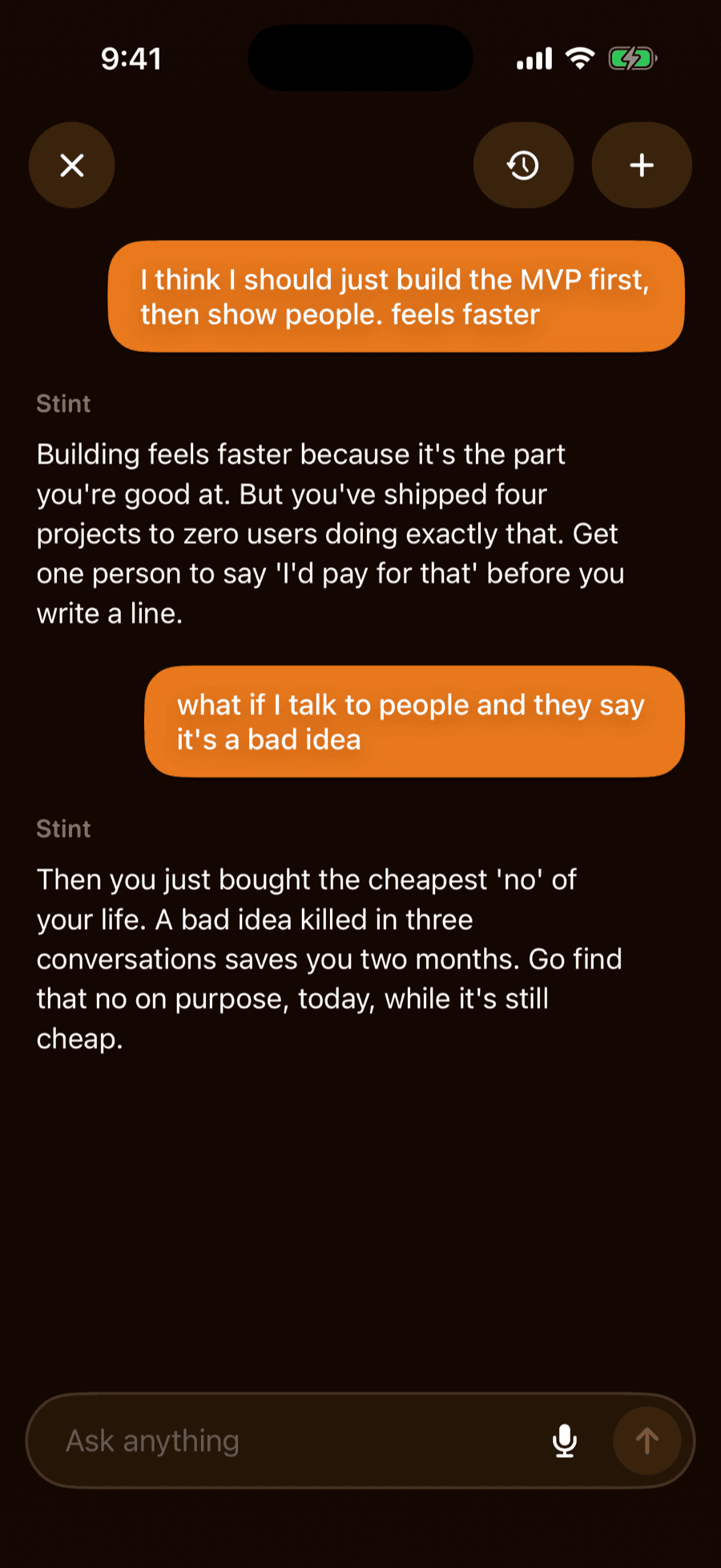Open the chat history clock icon

523,165
